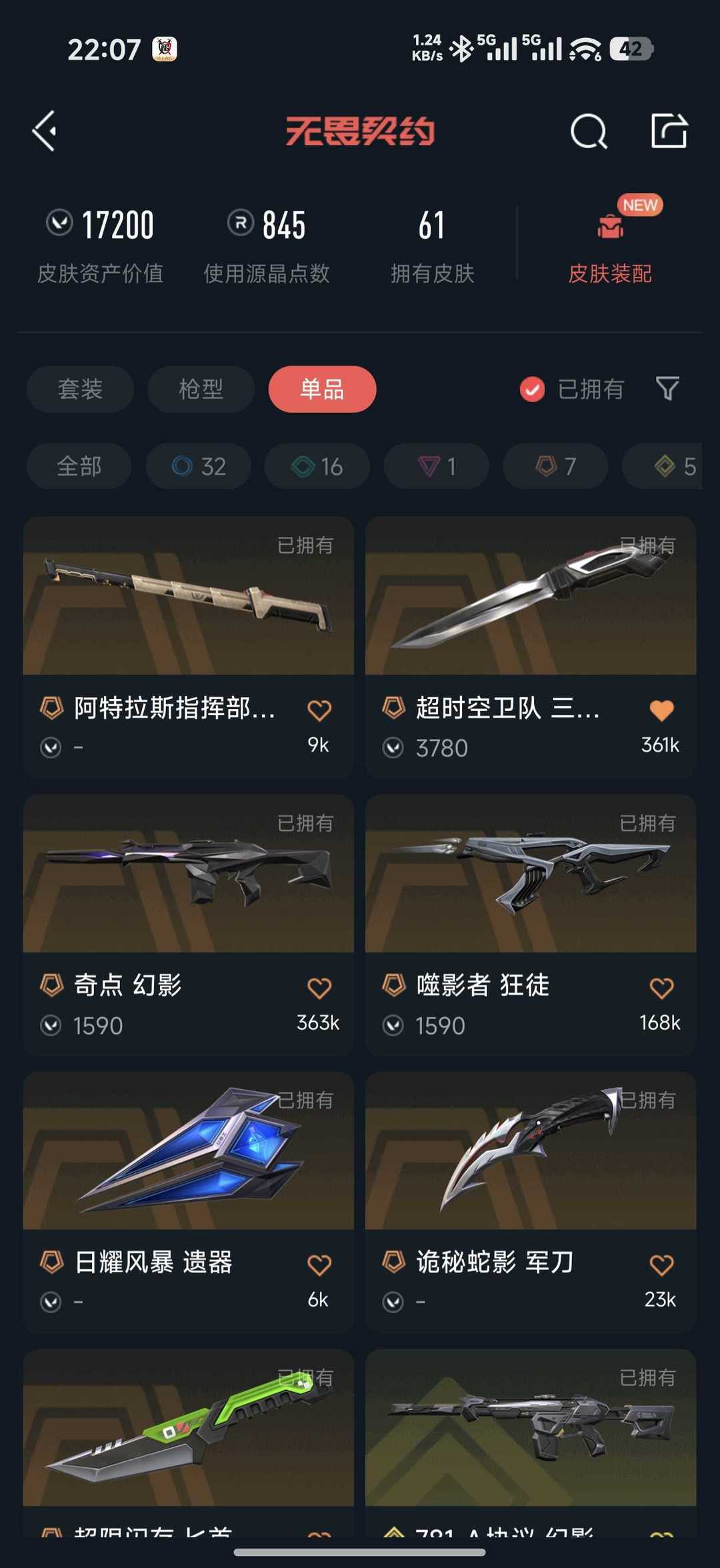
Task: Select the blue rarity filter showing 32
Action: 198,466
